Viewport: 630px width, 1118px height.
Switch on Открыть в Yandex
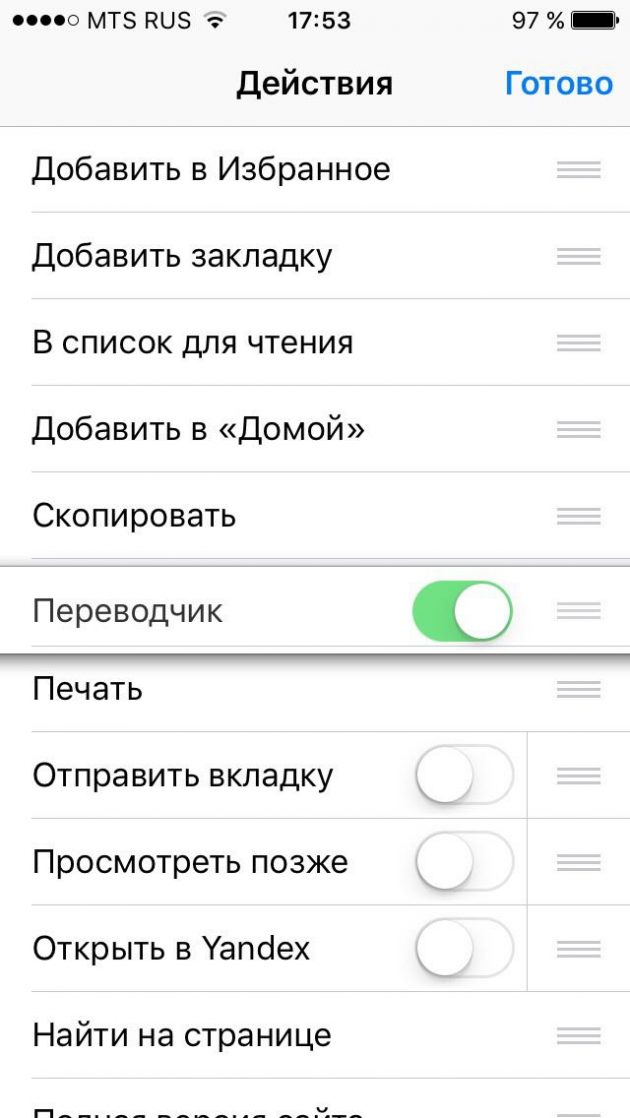pos(464,948)
